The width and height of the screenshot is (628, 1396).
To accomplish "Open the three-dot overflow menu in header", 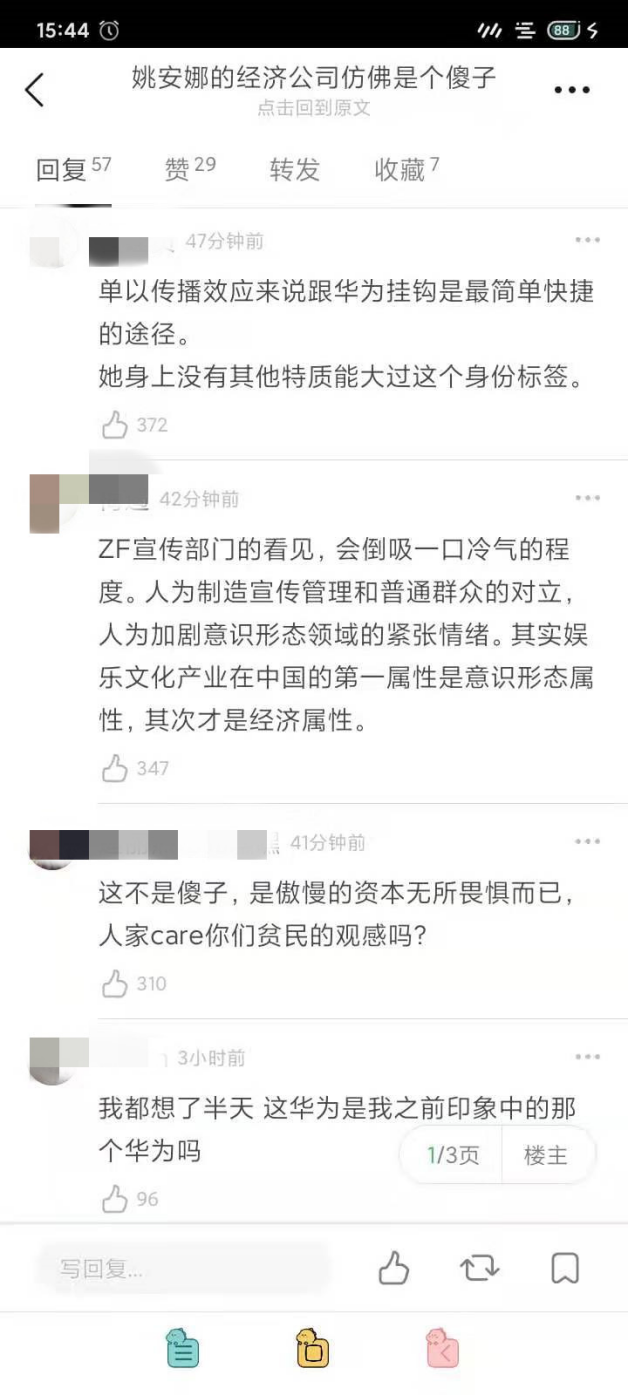I will [571, 90].
